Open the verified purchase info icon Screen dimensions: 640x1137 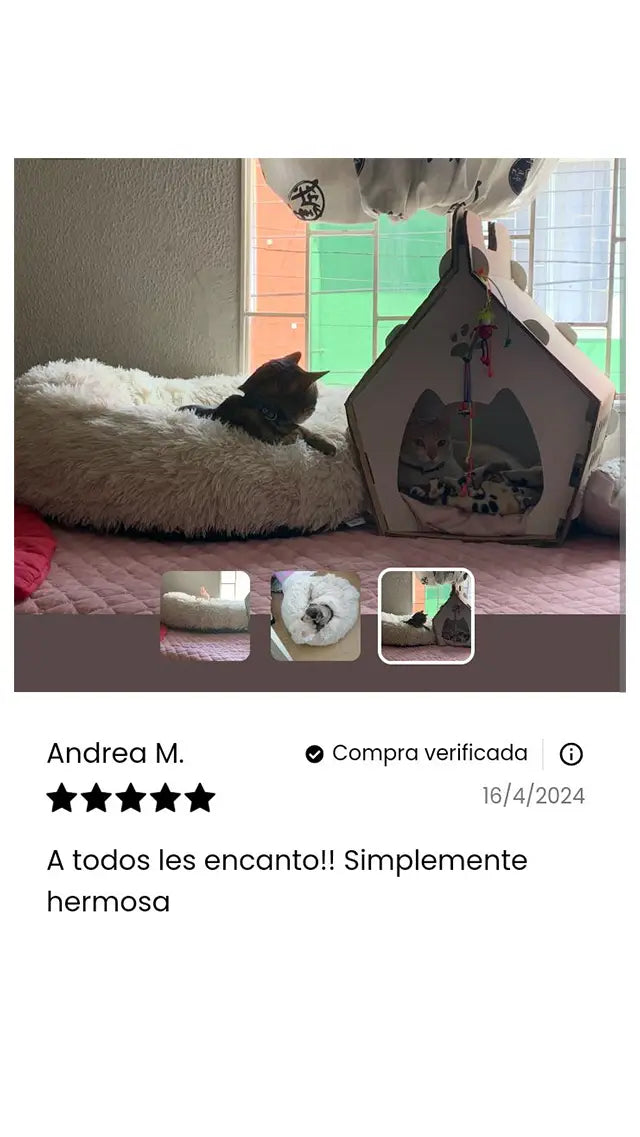pos(571,754)
